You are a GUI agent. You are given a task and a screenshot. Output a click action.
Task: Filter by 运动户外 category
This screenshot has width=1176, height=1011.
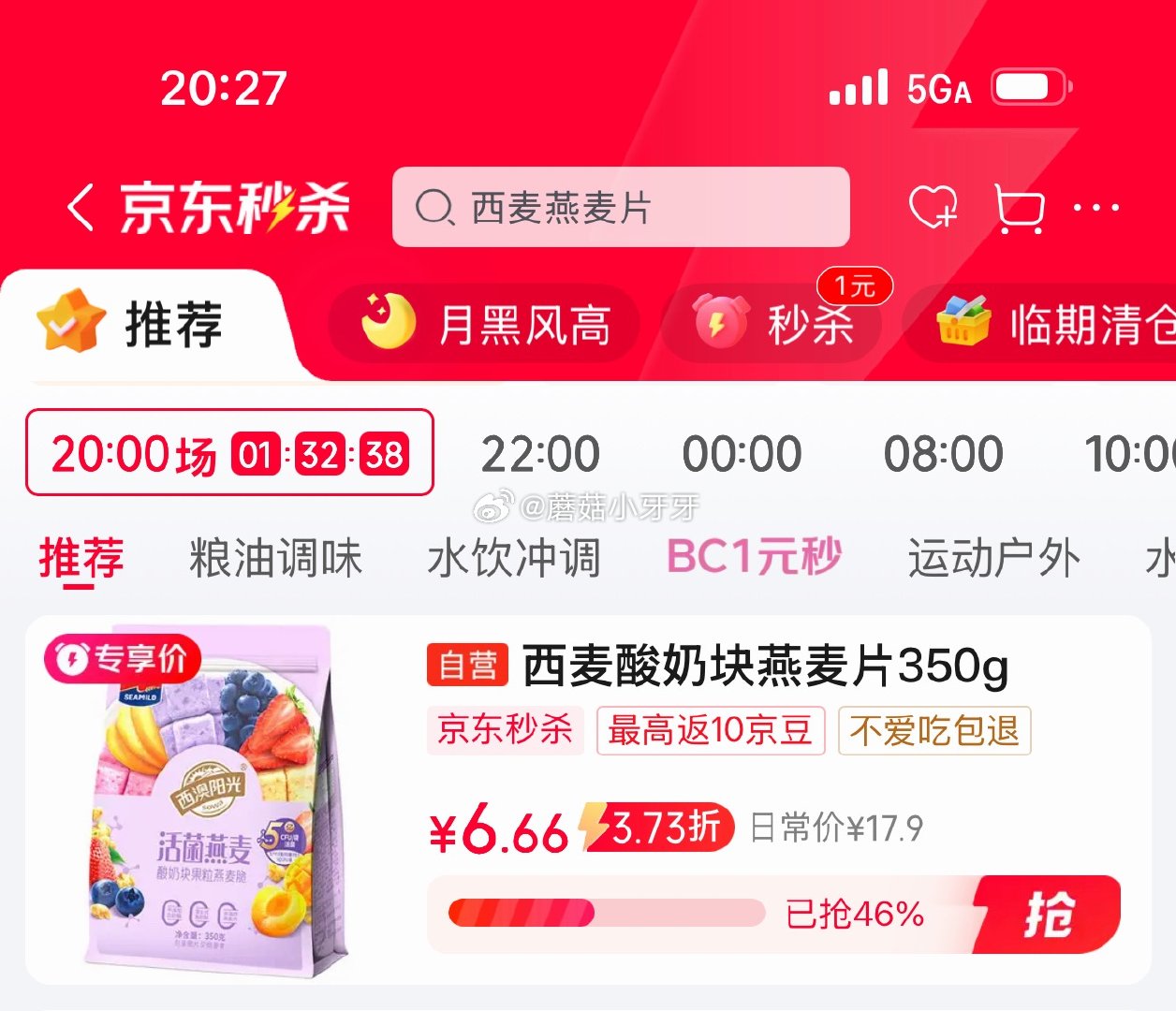coord(994,559)
